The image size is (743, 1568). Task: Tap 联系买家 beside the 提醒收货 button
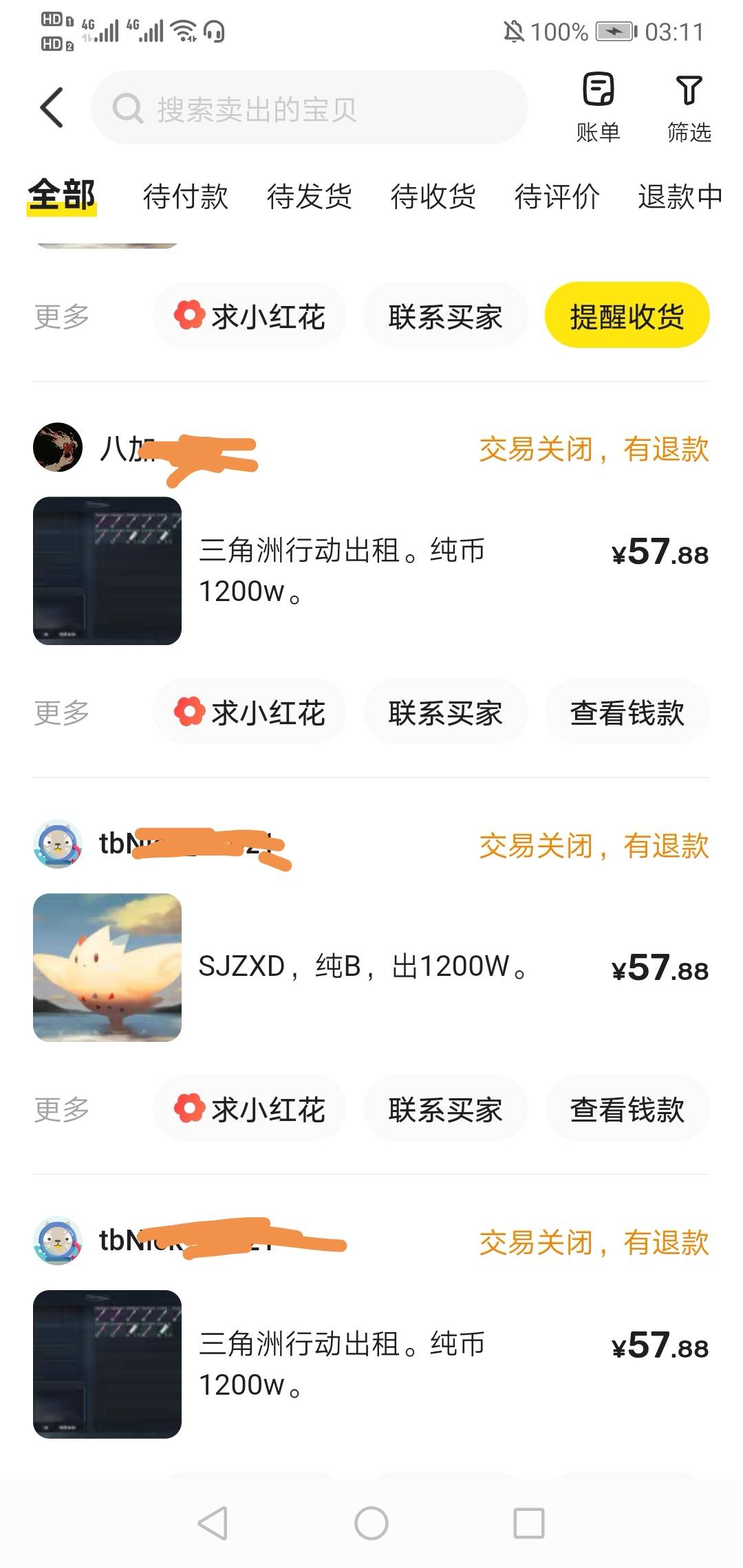[x=445, y=316]
